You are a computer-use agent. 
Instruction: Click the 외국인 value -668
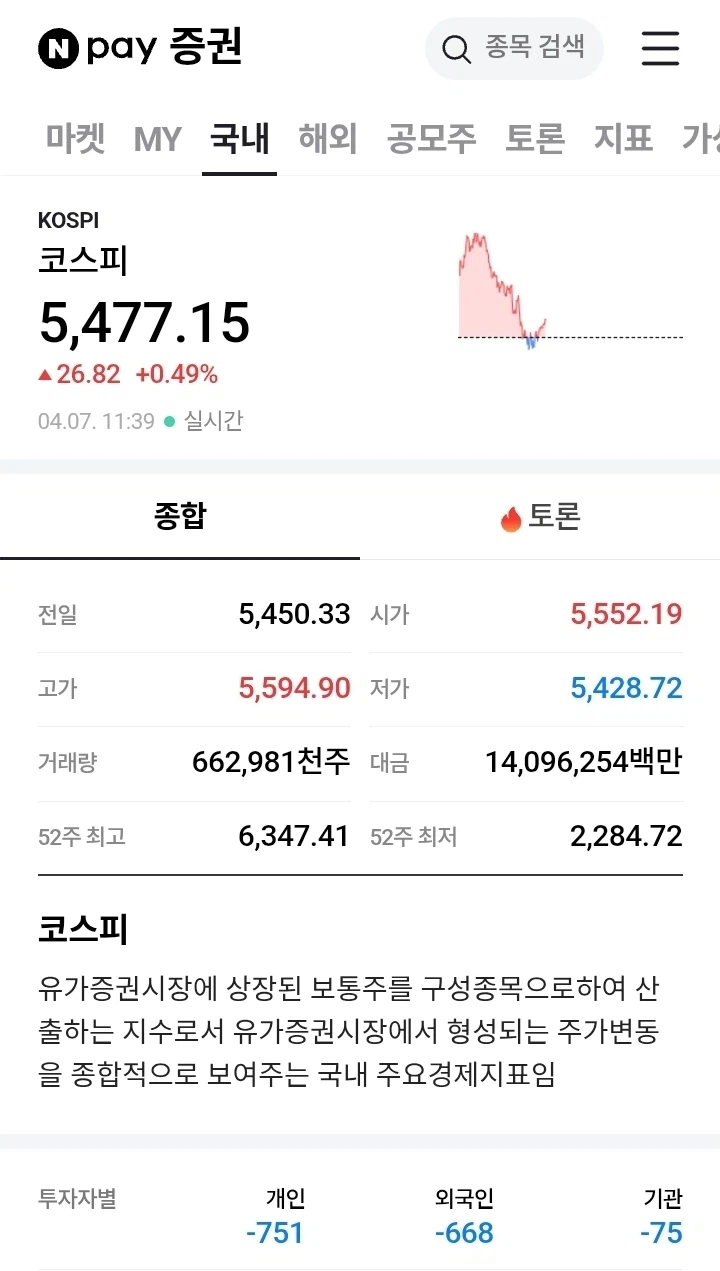[x=466, y=1233]
